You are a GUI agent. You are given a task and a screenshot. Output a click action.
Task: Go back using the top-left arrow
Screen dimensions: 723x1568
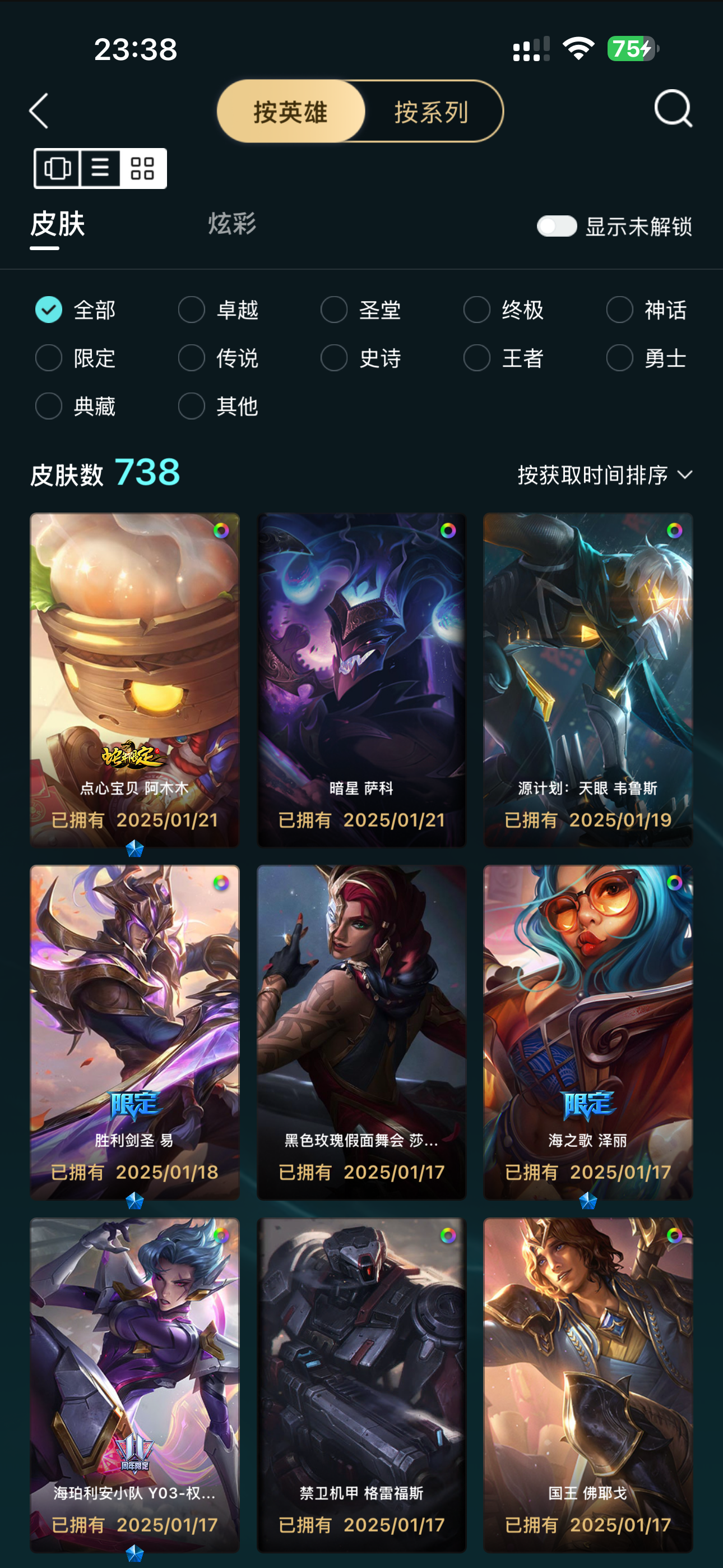pyautogui.click(x=39, y=111)
